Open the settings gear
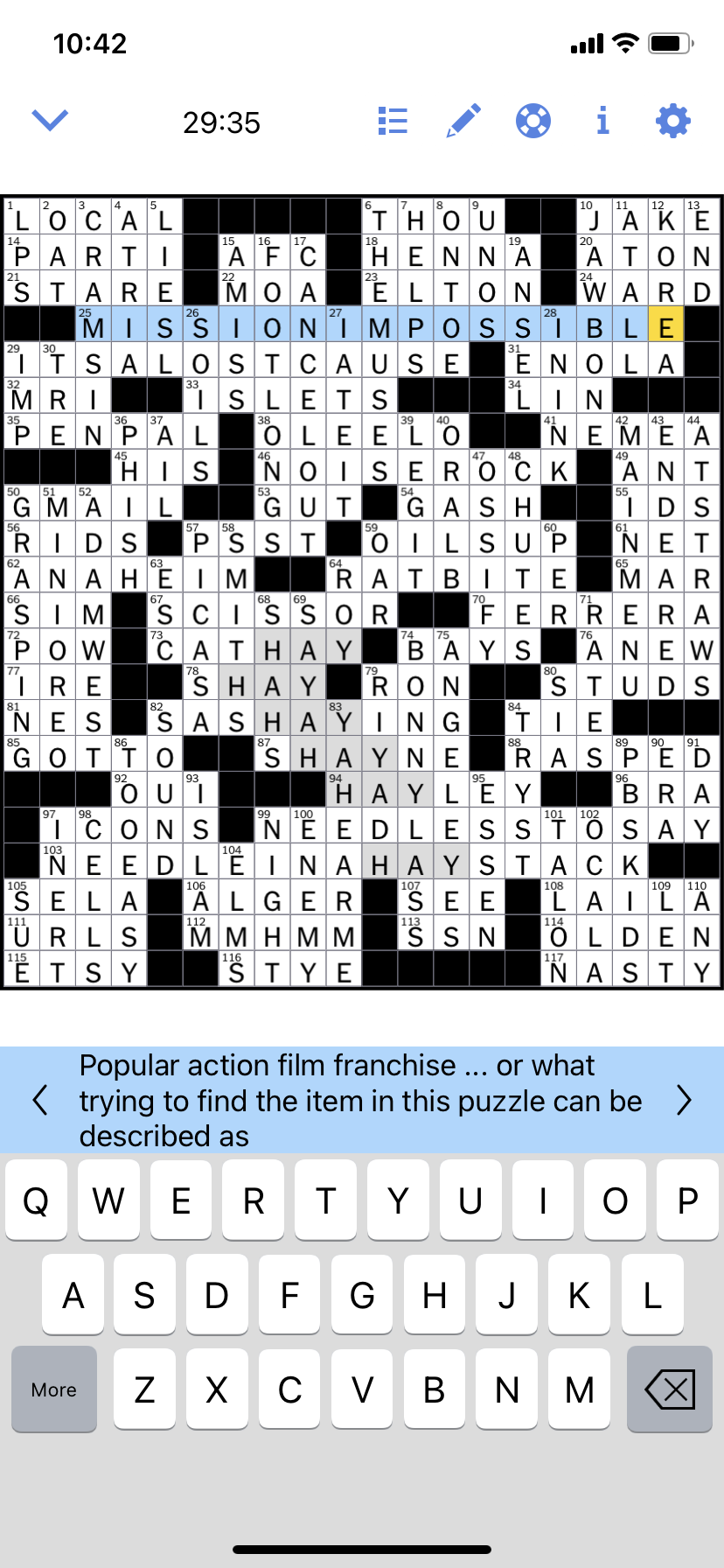The width and height of the screenshot is (724, 1568). tap(673, 121)
